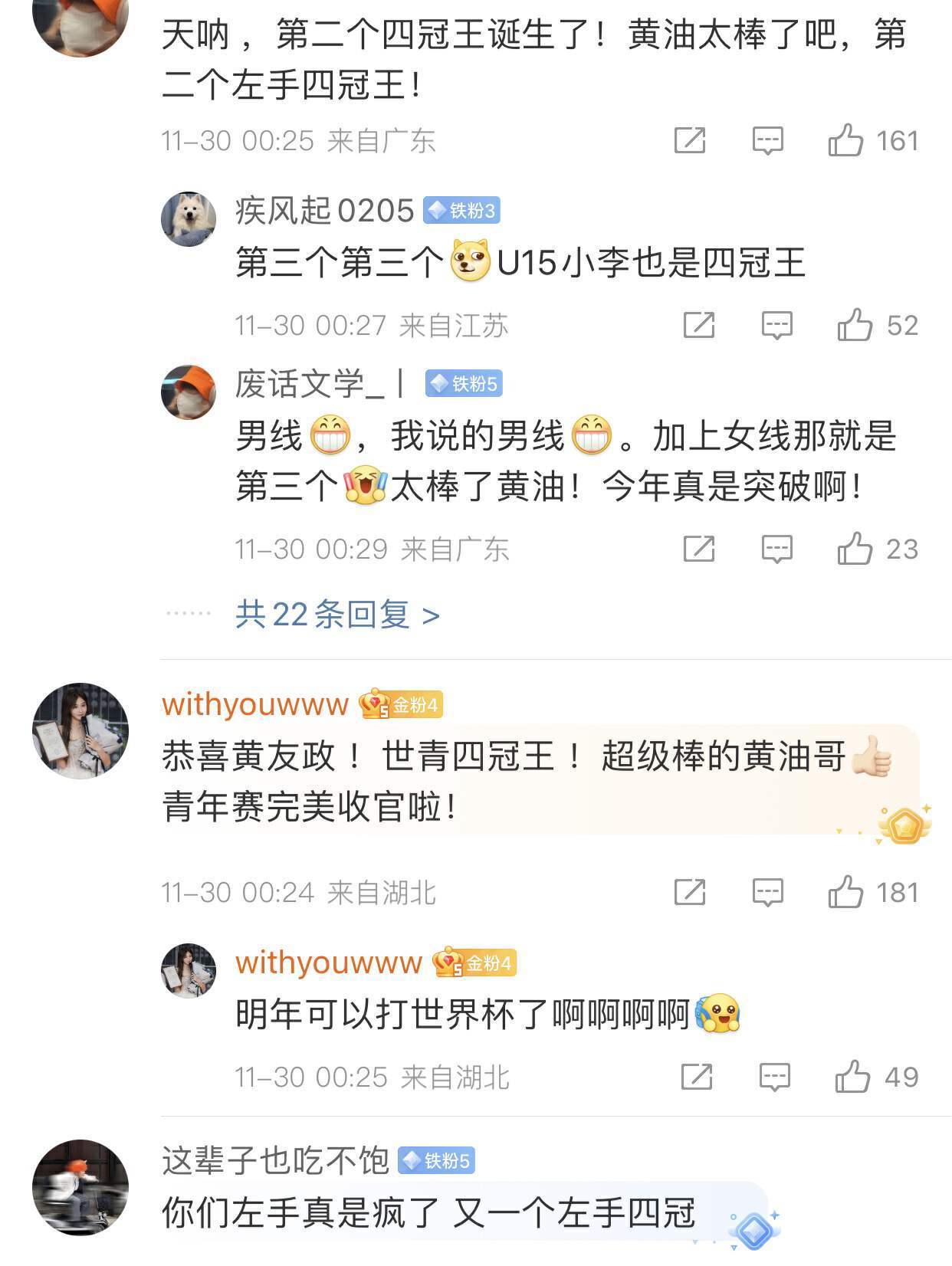Like withyouwww's comment with 181 likes
Screen dimensions: 952x1266
coord(846,892)
